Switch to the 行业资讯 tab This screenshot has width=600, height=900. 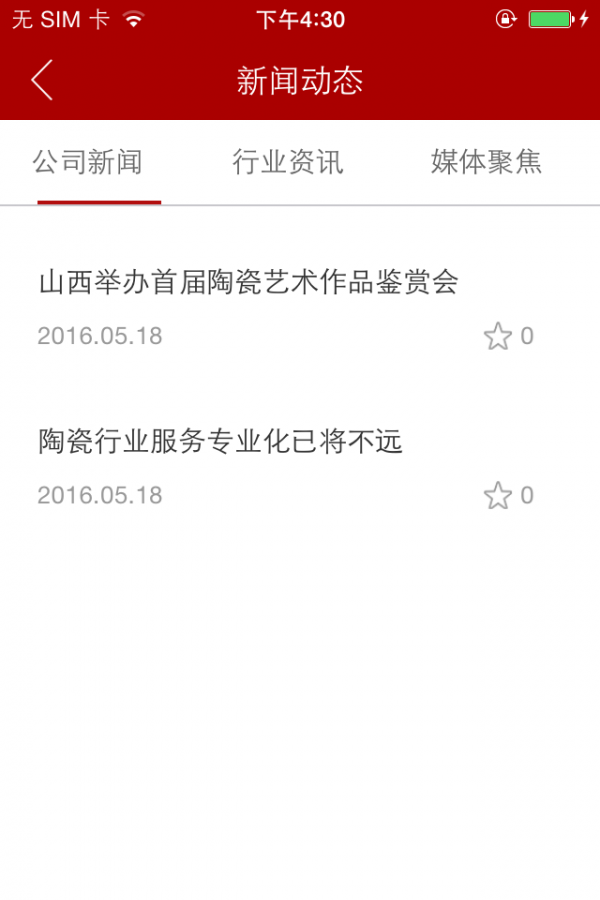click(x=288, y=162)
